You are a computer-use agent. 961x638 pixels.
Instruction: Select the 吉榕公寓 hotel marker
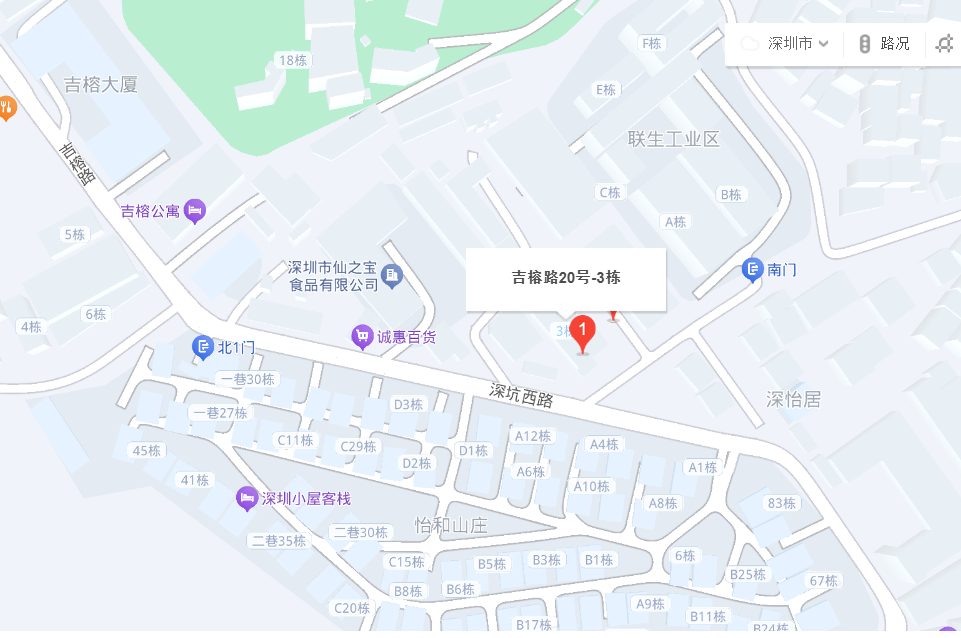tap(195, 210)
